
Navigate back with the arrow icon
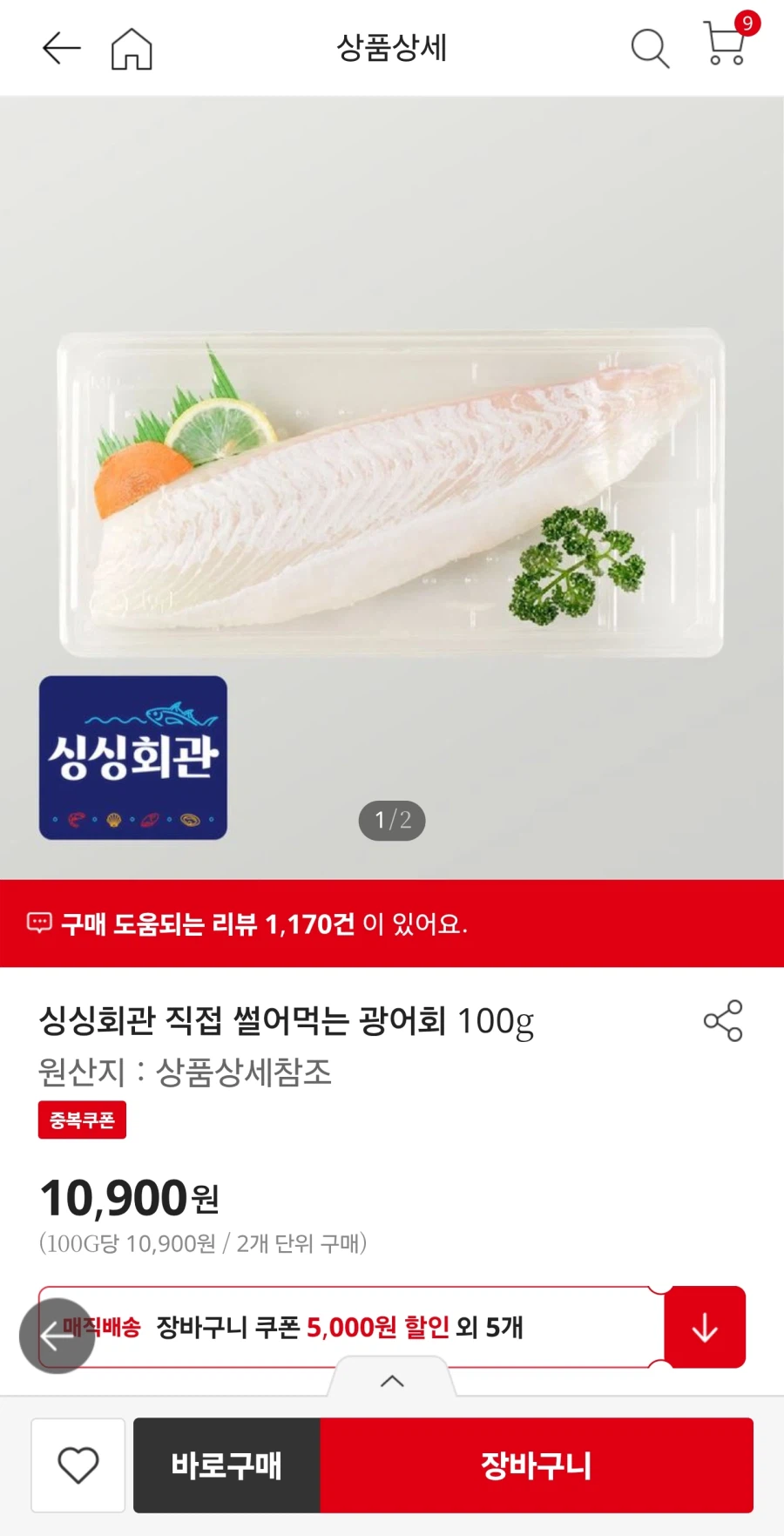[59, 48]
